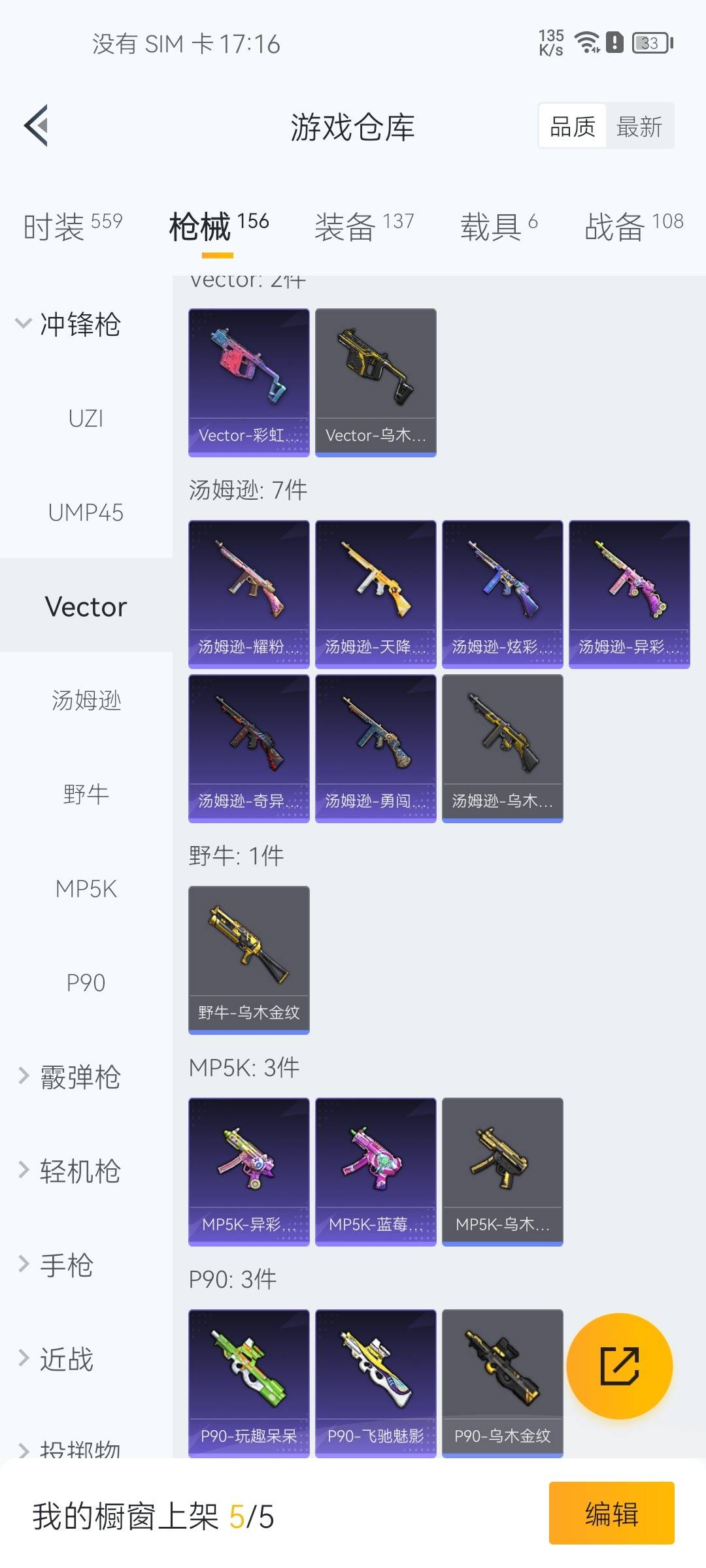Image resolution: width=706 pixels, height=1568 pixels.
Task: Expand the 轻机枪 category
Action: (69, 1171)
